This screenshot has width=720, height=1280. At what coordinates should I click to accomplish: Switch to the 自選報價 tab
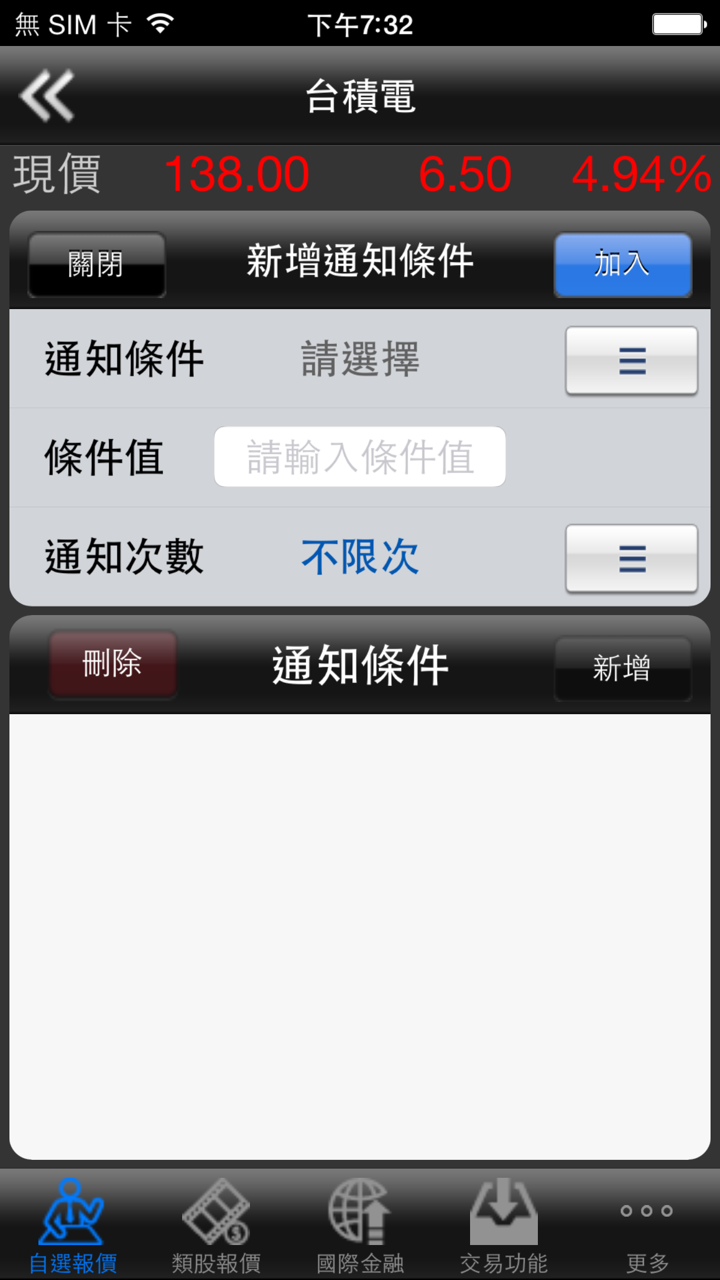coord(72,1225)
